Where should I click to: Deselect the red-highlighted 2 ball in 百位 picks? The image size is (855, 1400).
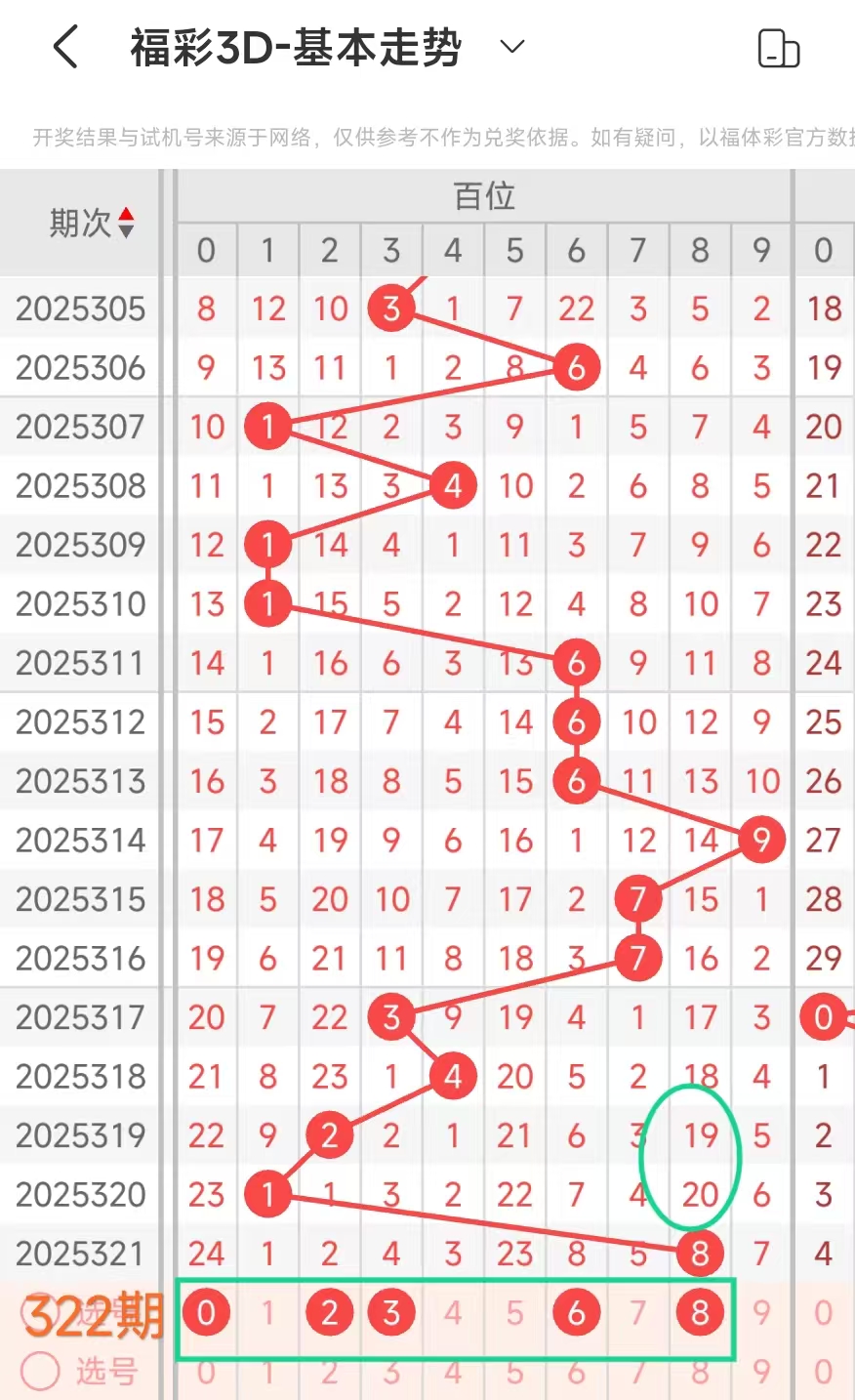click(x=330, y=1313)
